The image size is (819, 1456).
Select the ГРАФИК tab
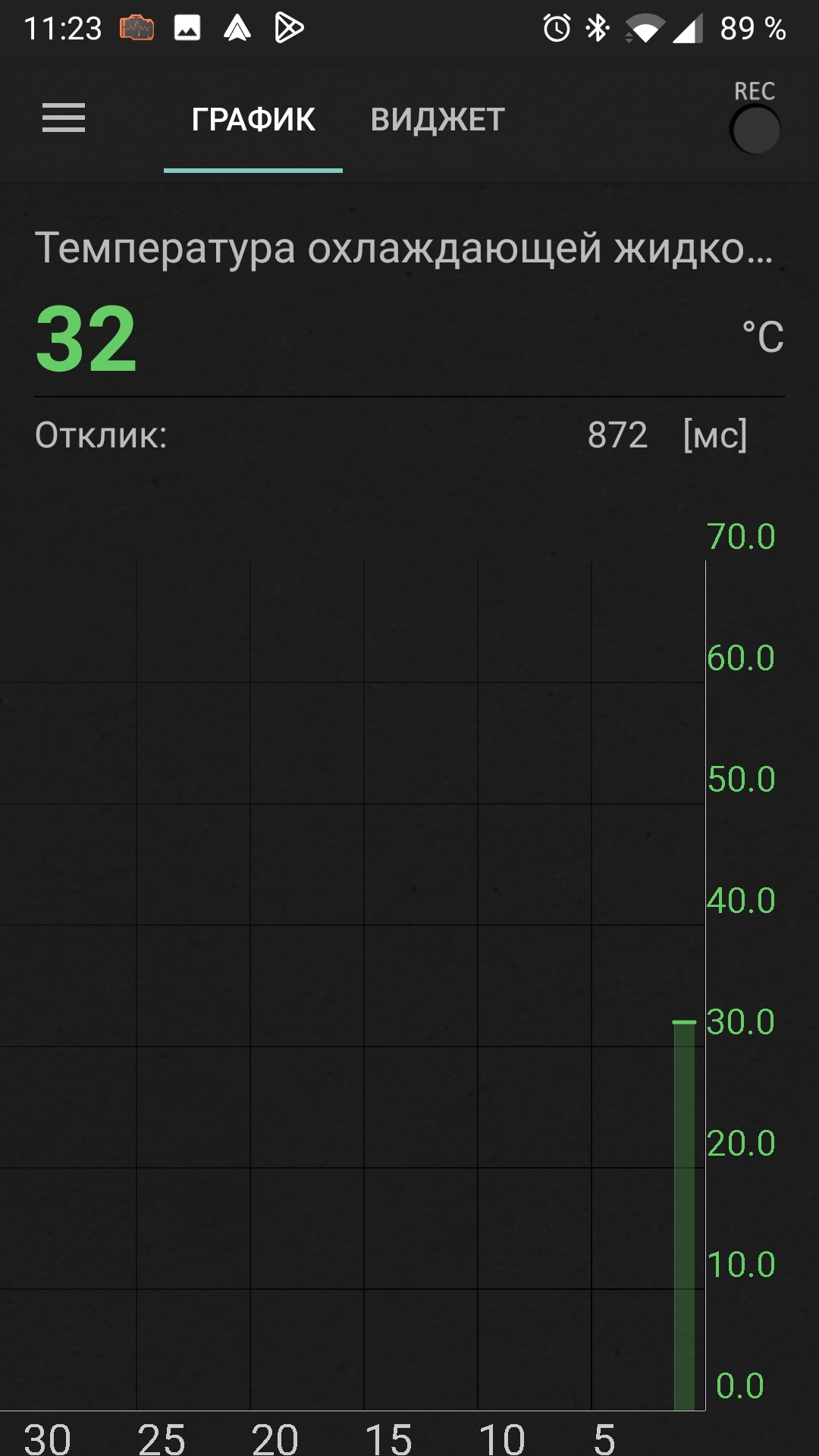(253, 120)
